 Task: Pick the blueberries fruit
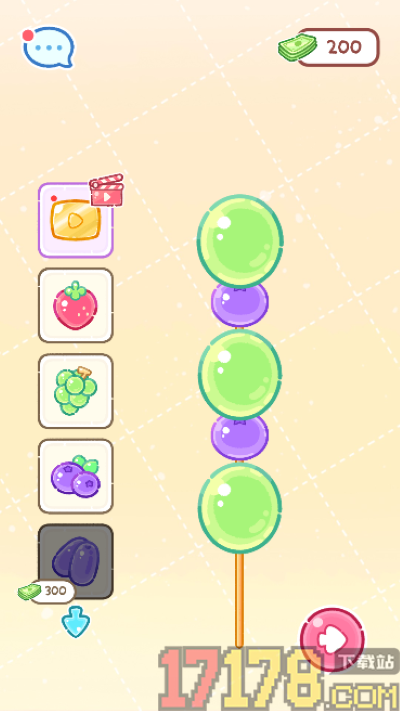pos(76,476)
